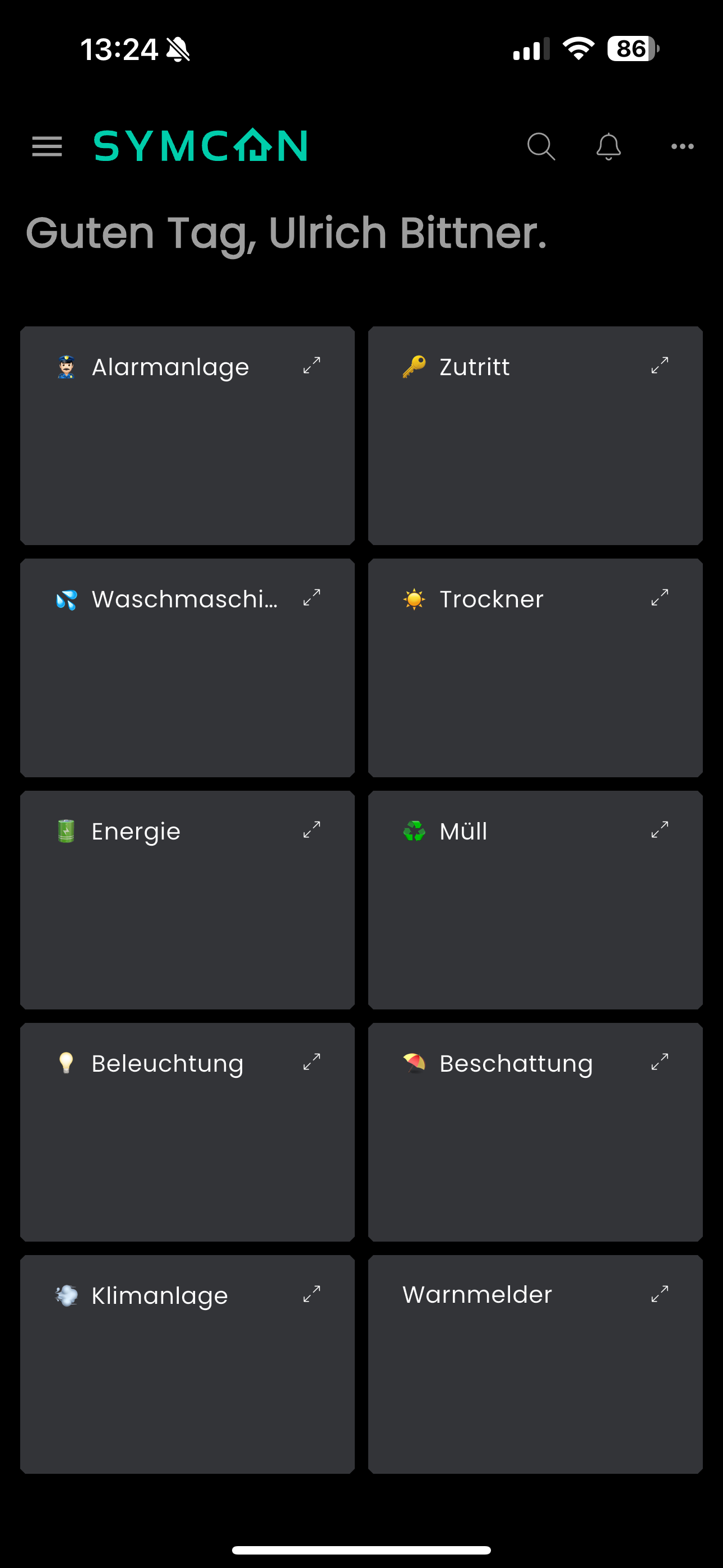723x1568 pixels.
Task: Expand the Energie tile
Action: pos(312,829)
